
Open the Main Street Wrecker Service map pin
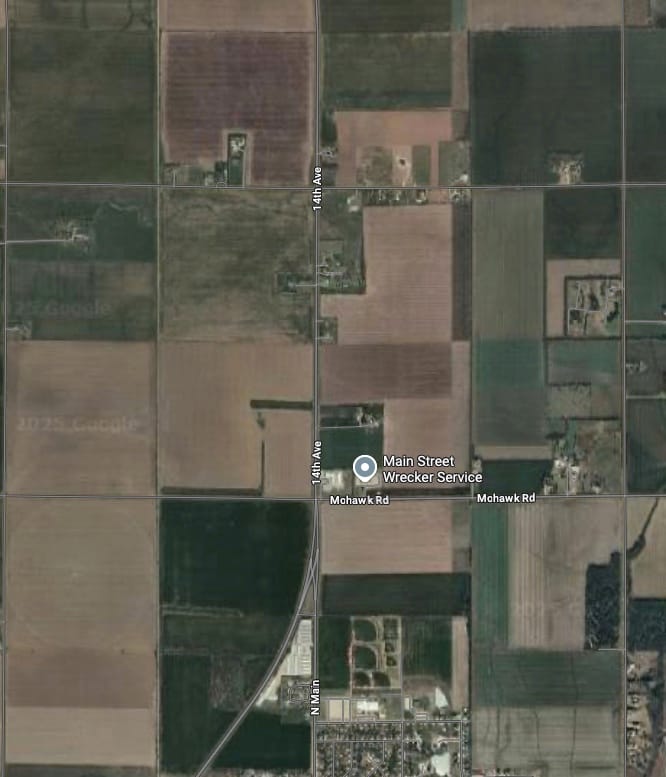pos(365,467)
